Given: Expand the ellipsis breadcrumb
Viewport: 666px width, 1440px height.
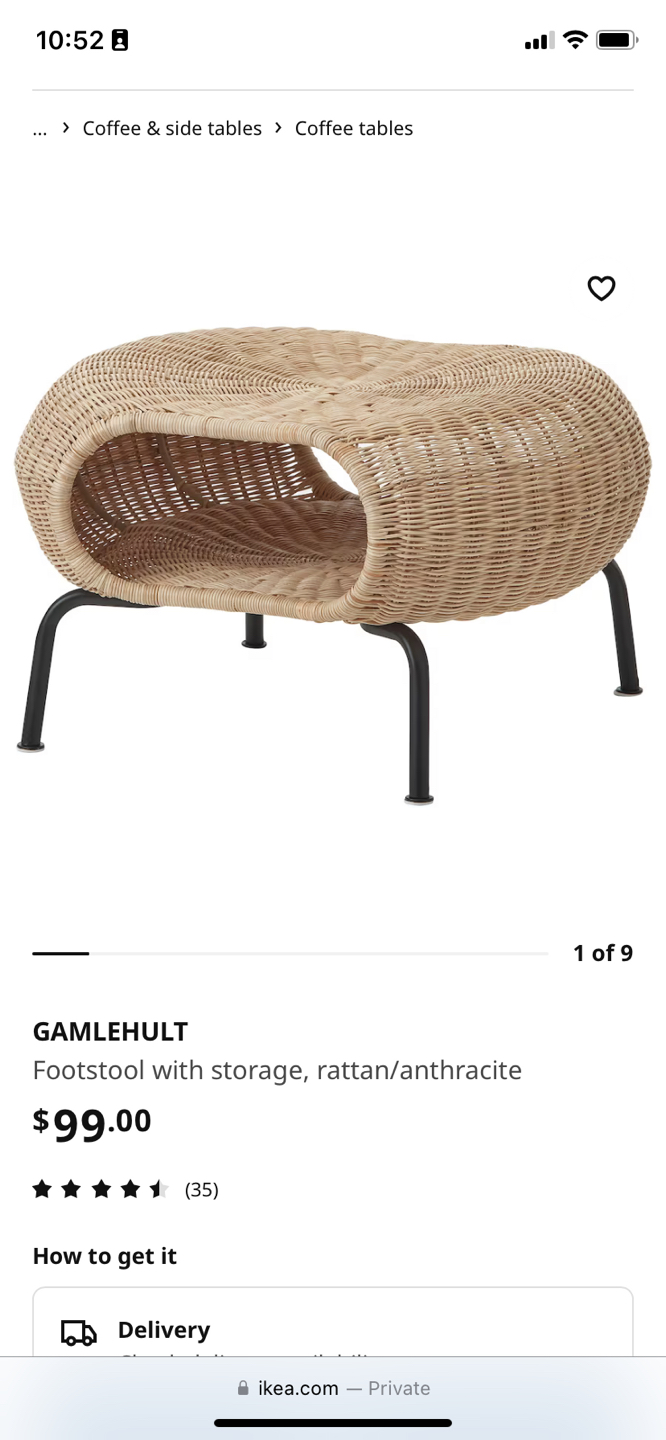Looking at the screenshot, I should coord(40,129).
